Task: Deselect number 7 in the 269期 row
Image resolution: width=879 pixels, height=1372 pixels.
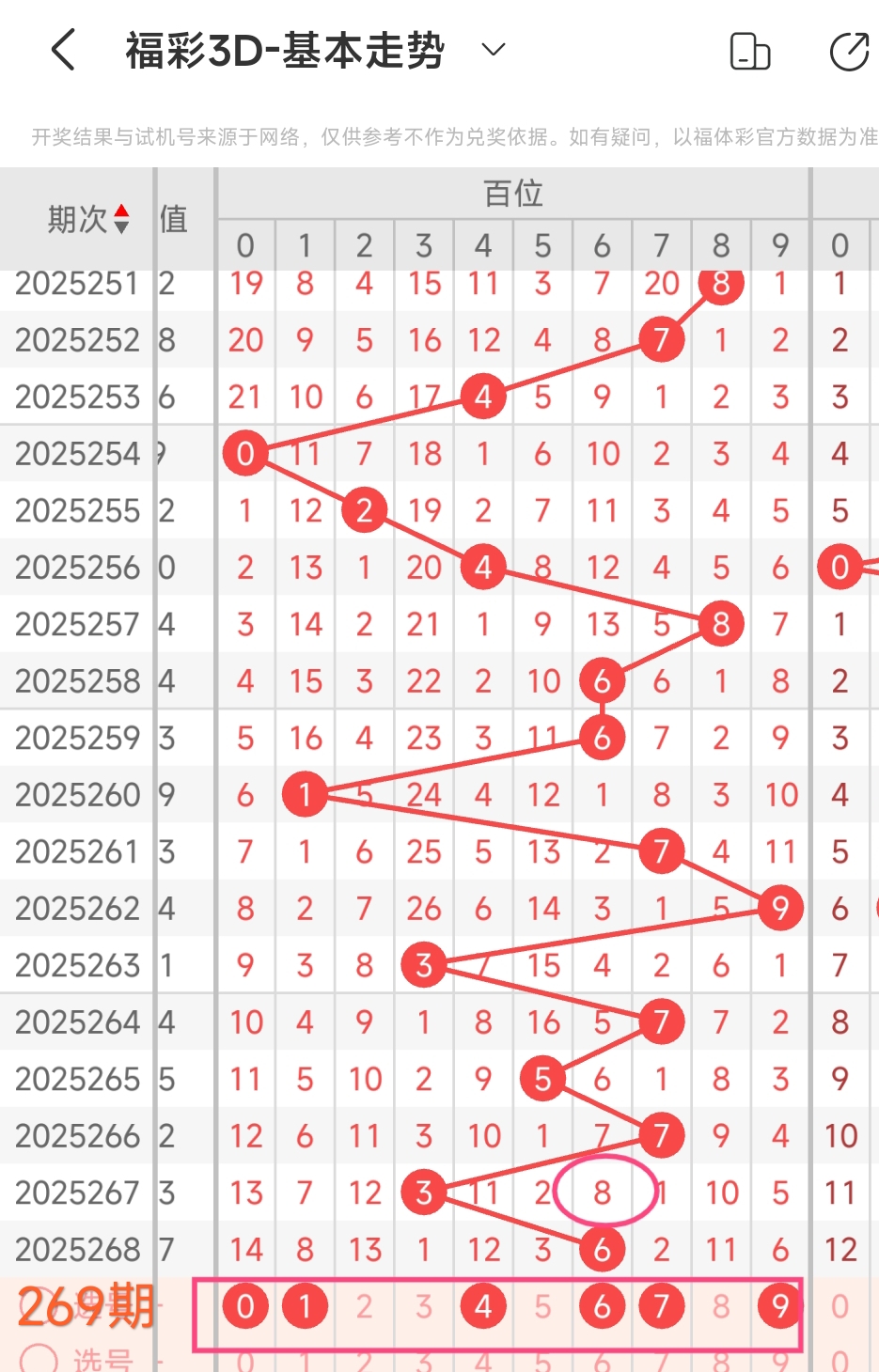Action: point(661,1306)
